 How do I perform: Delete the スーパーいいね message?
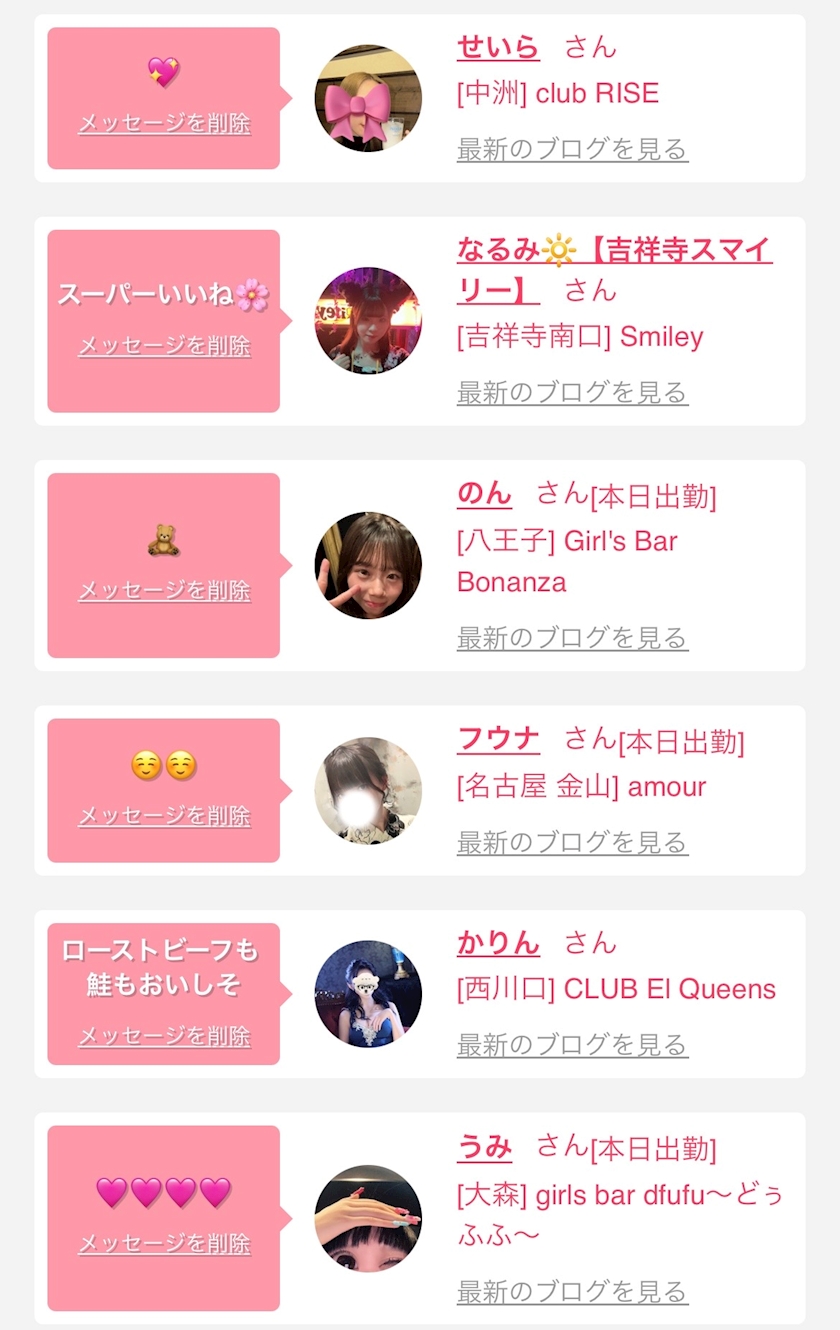point(164,346)
